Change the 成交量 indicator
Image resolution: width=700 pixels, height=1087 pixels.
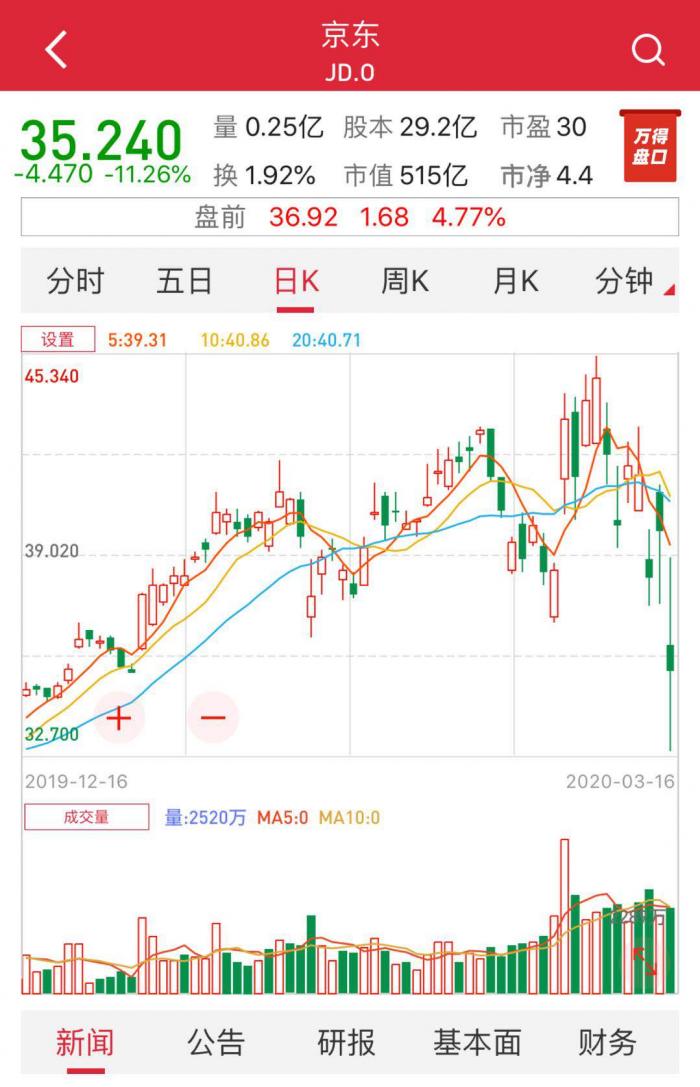coord(86,817)
